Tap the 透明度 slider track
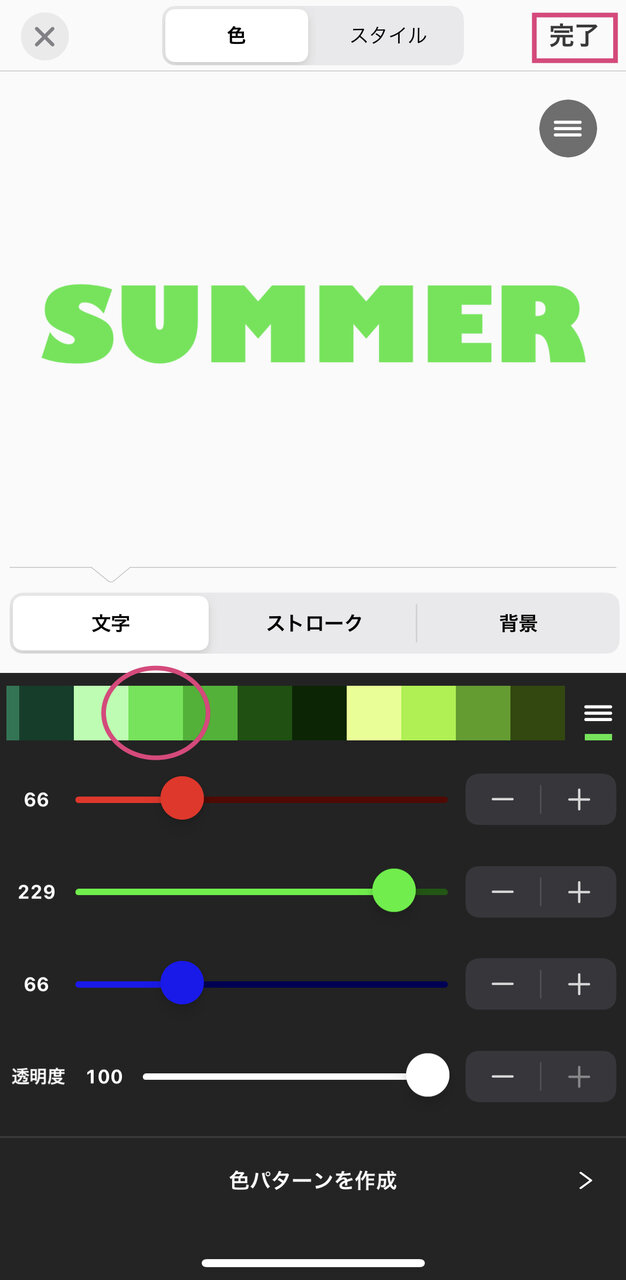The image size is (626, 1280). pyautogui.click(x=296, y=1076)
